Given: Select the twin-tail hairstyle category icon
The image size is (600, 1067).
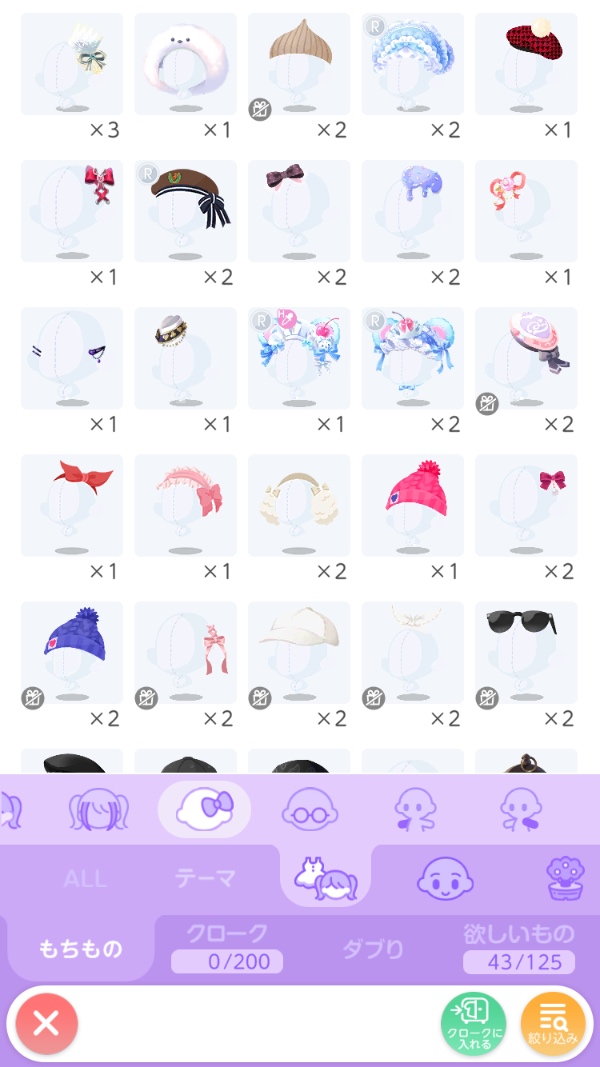Looking at the screenshot, I should point(98,810).
